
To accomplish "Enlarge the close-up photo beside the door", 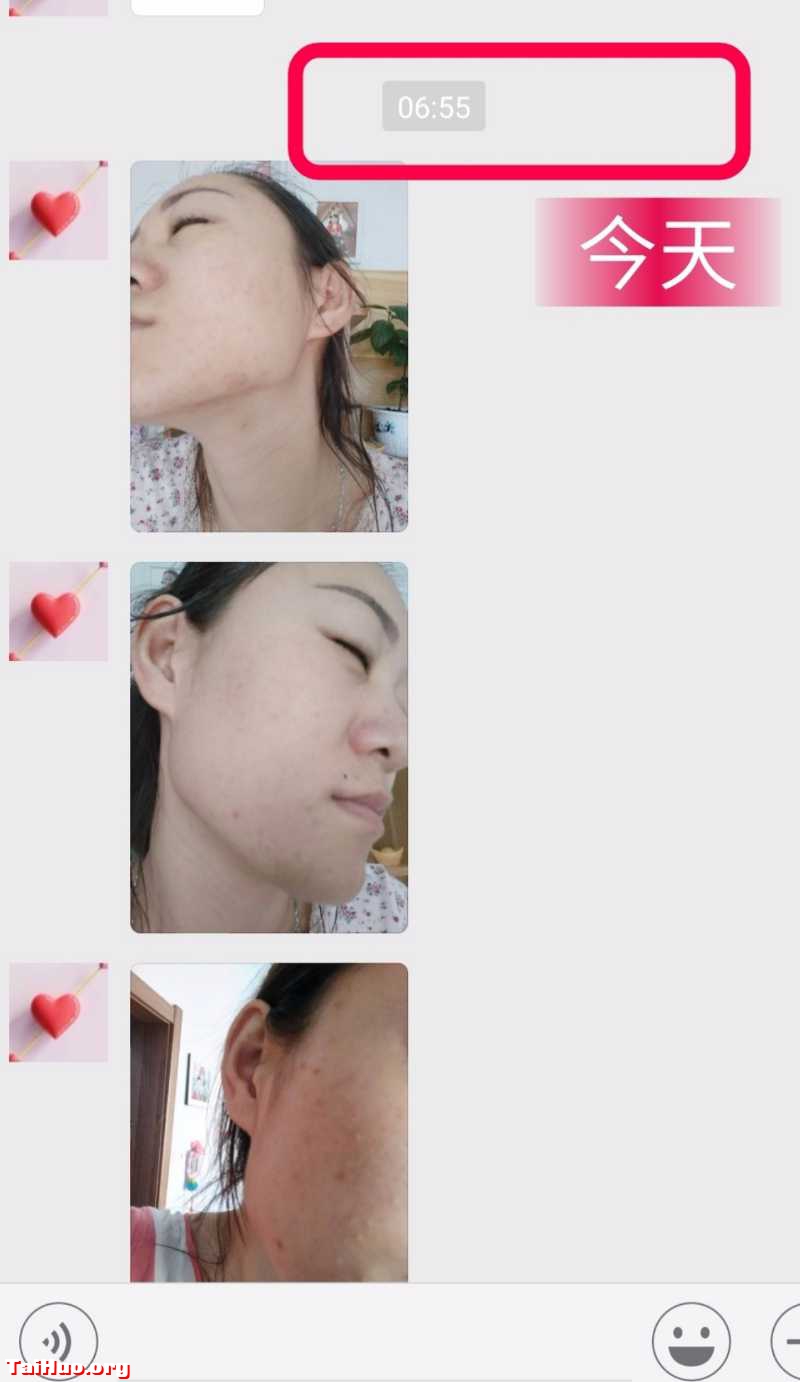I will (269, 1122).
